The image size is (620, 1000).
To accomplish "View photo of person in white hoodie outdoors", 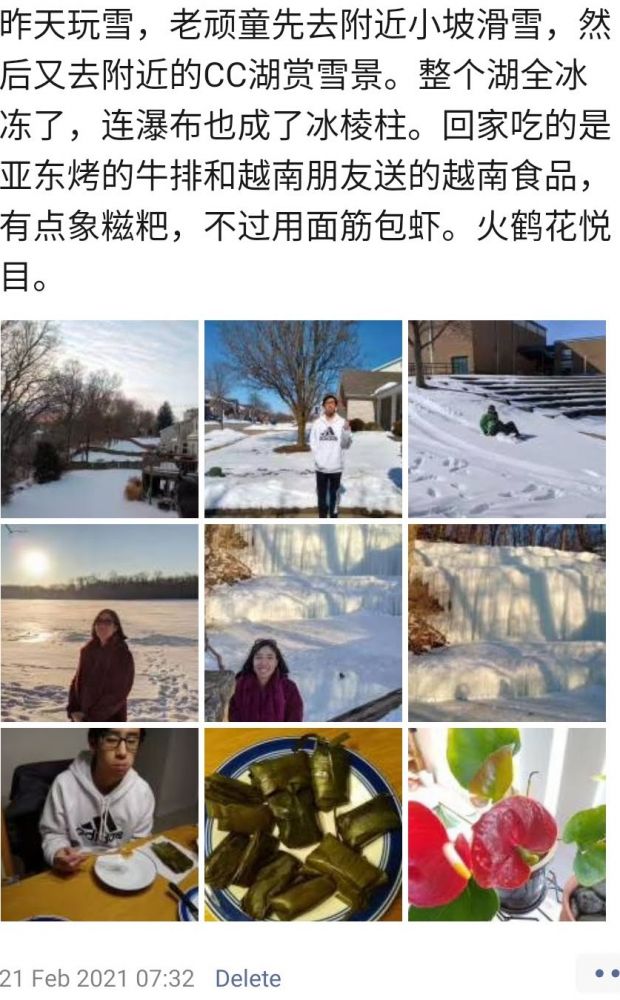I will tap(303, 419).
